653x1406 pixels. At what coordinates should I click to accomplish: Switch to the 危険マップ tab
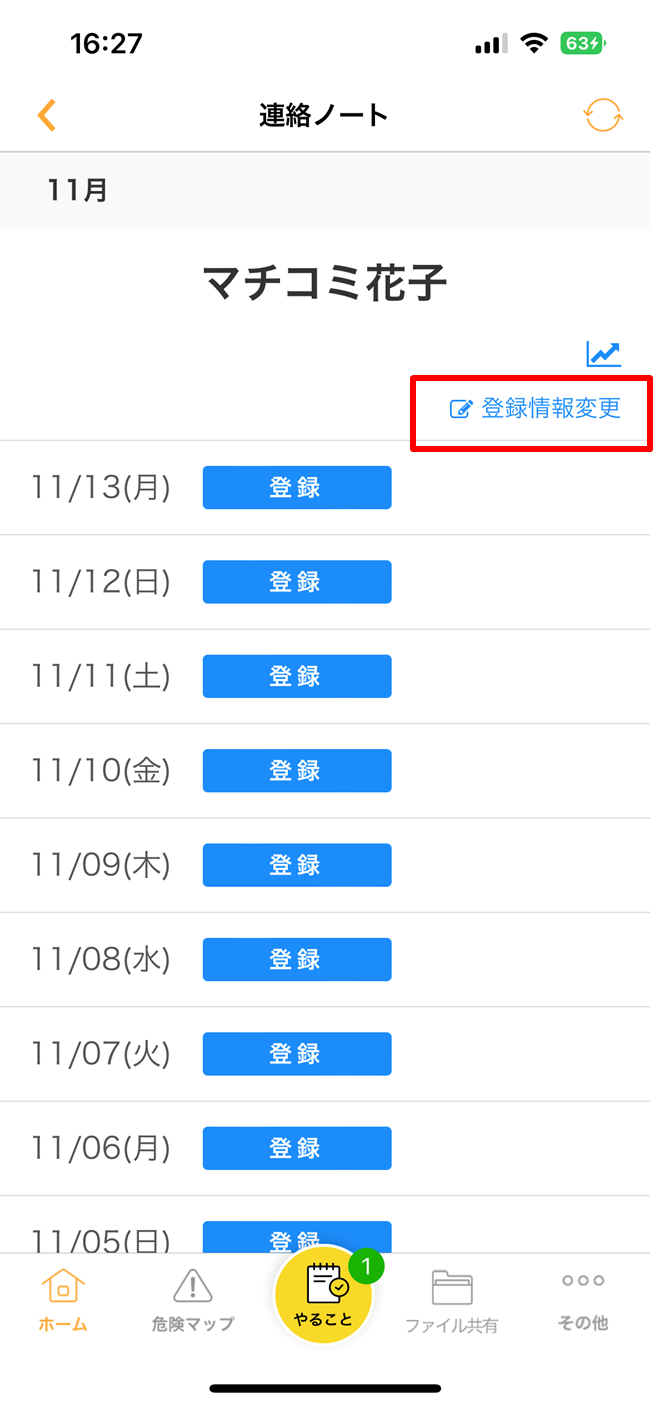click(x=193, y=1300)
